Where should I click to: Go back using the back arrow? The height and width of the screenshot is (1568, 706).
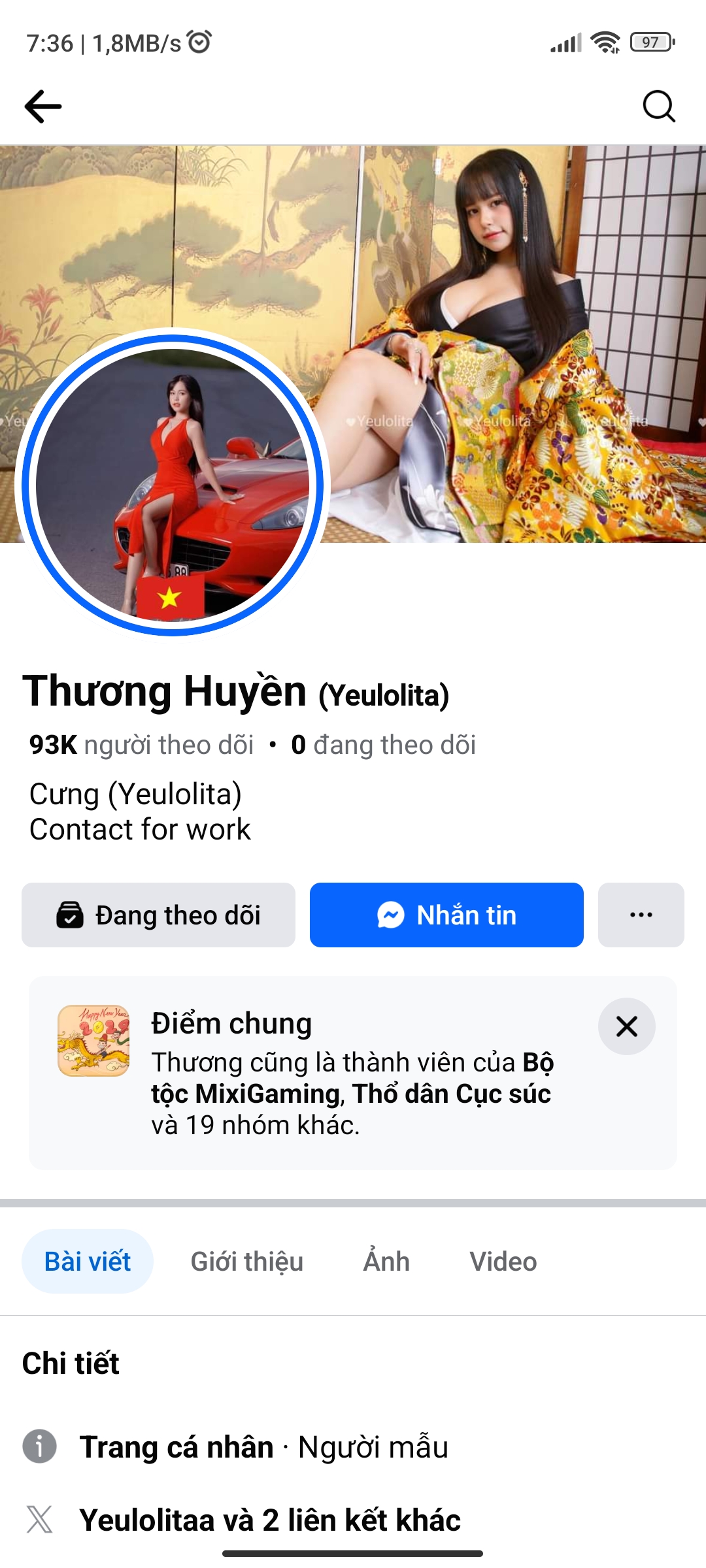point(42,105)
